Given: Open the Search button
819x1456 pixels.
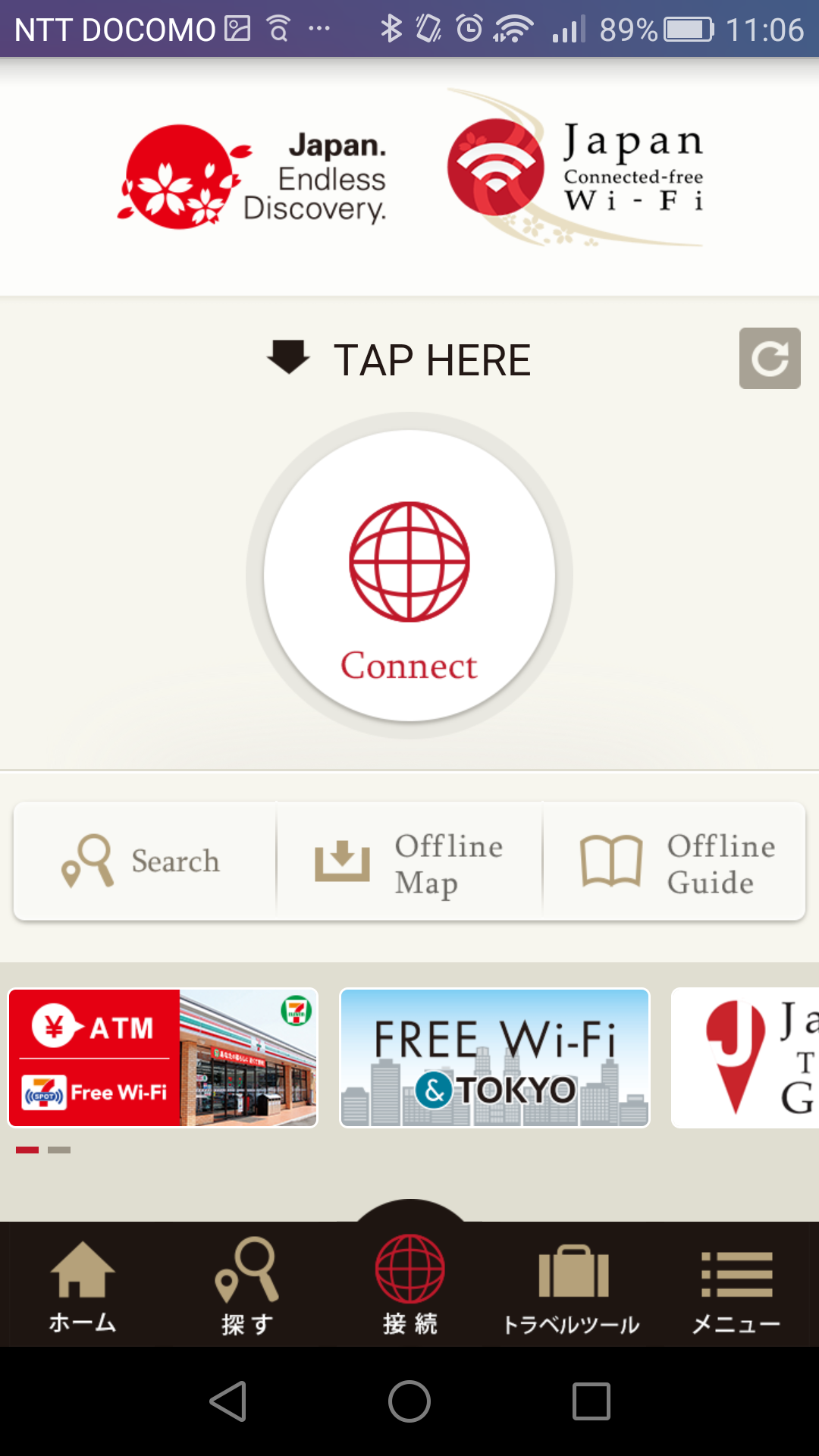Looking at the screenshot, I should click(144, 861).
